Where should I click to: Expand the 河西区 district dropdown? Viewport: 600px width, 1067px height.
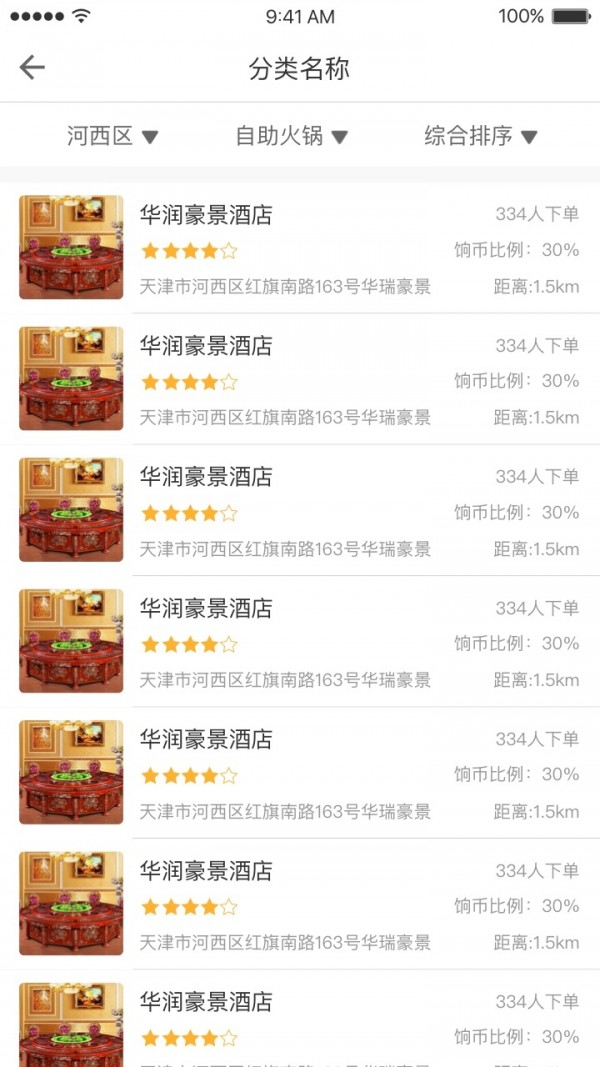(112, 136)
